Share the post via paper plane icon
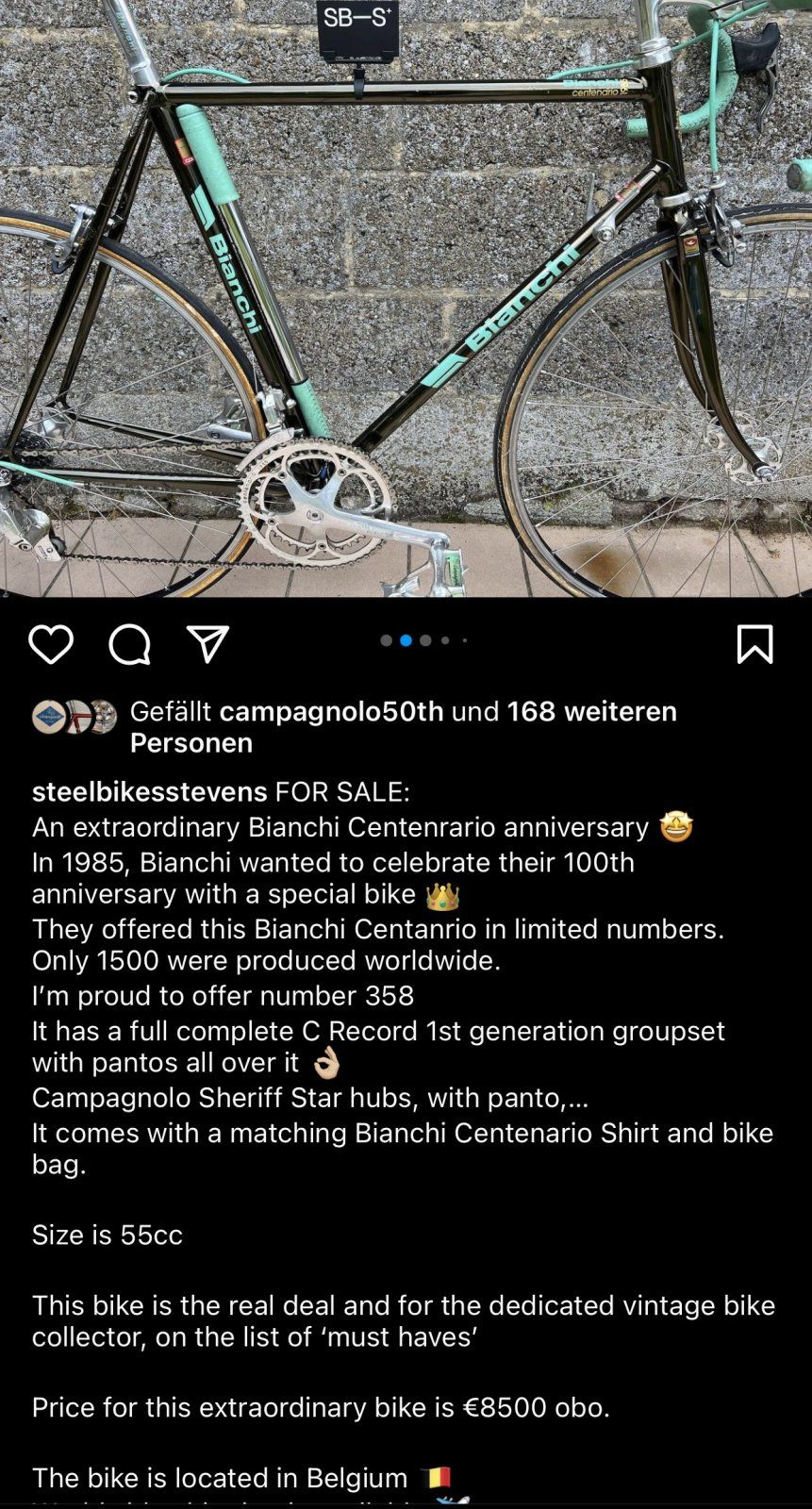 pyautogui.click(x=207, y=645)
